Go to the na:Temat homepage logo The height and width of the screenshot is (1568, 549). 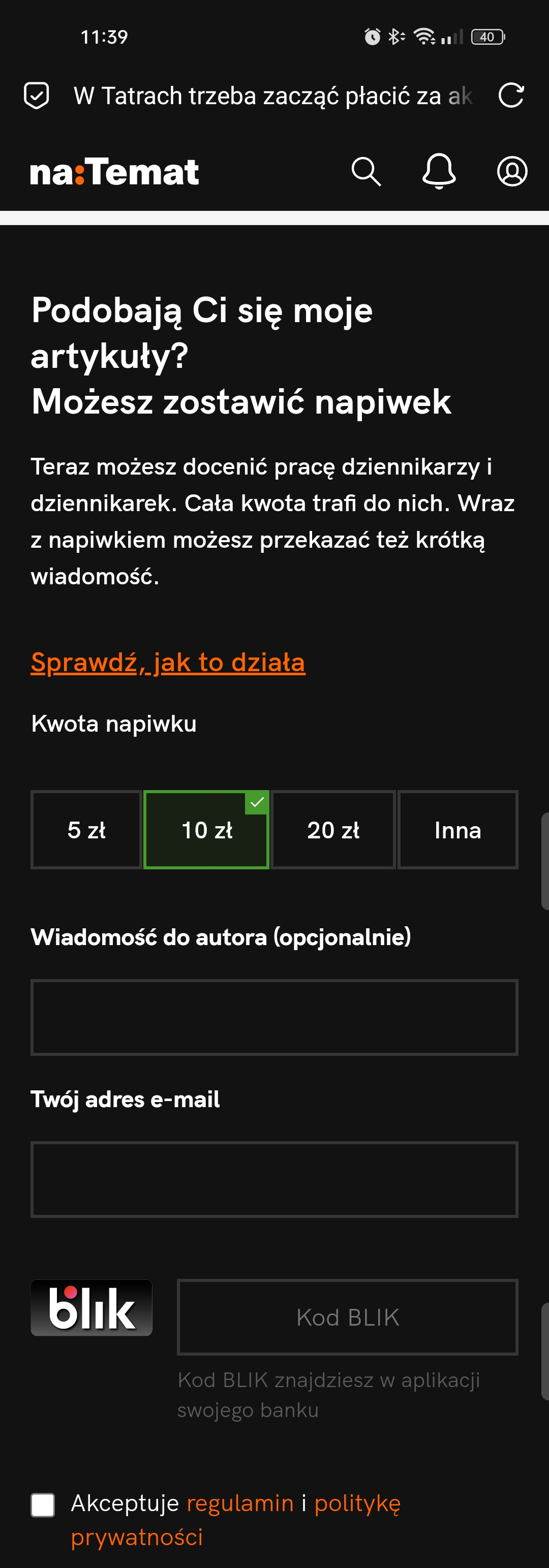114,172
